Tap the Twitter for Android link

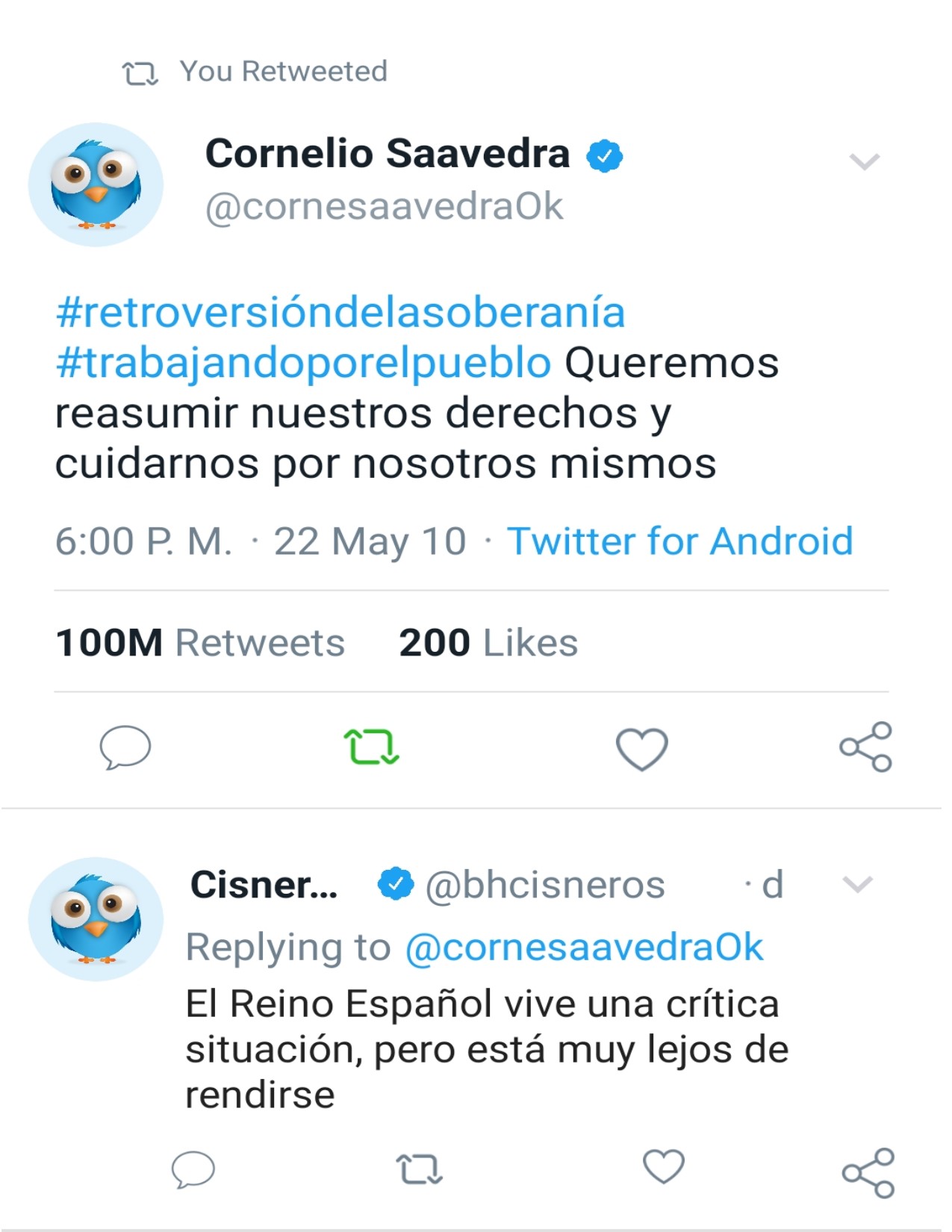pyautogui.click(x=679, y=541)
